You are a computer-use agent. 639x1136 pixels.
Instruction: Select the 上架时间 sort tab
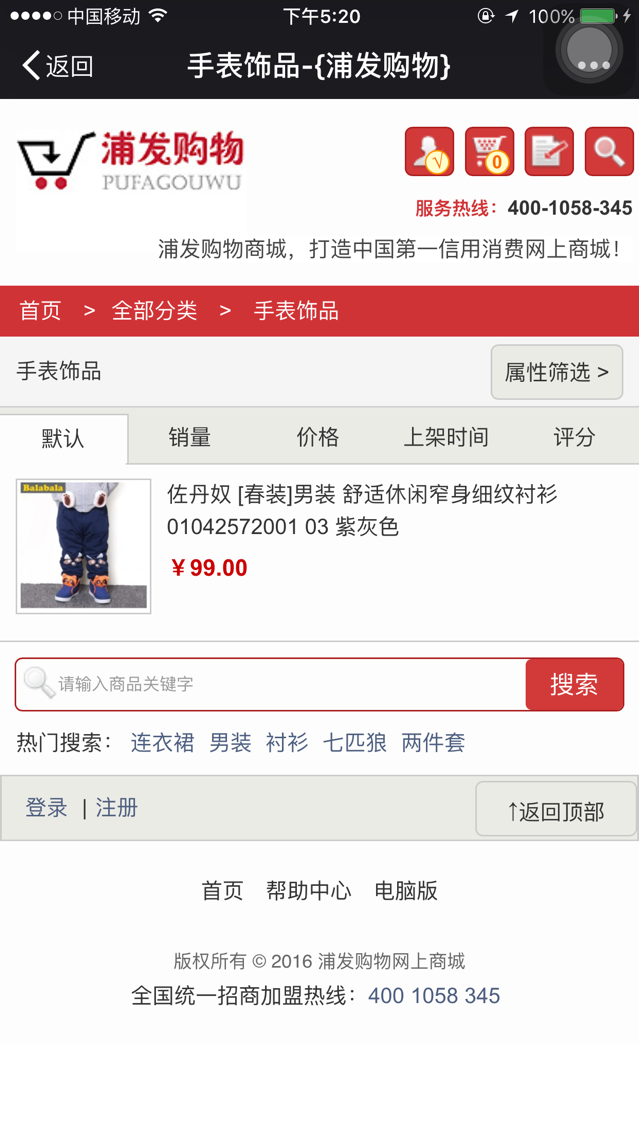(x=445, y=437)
